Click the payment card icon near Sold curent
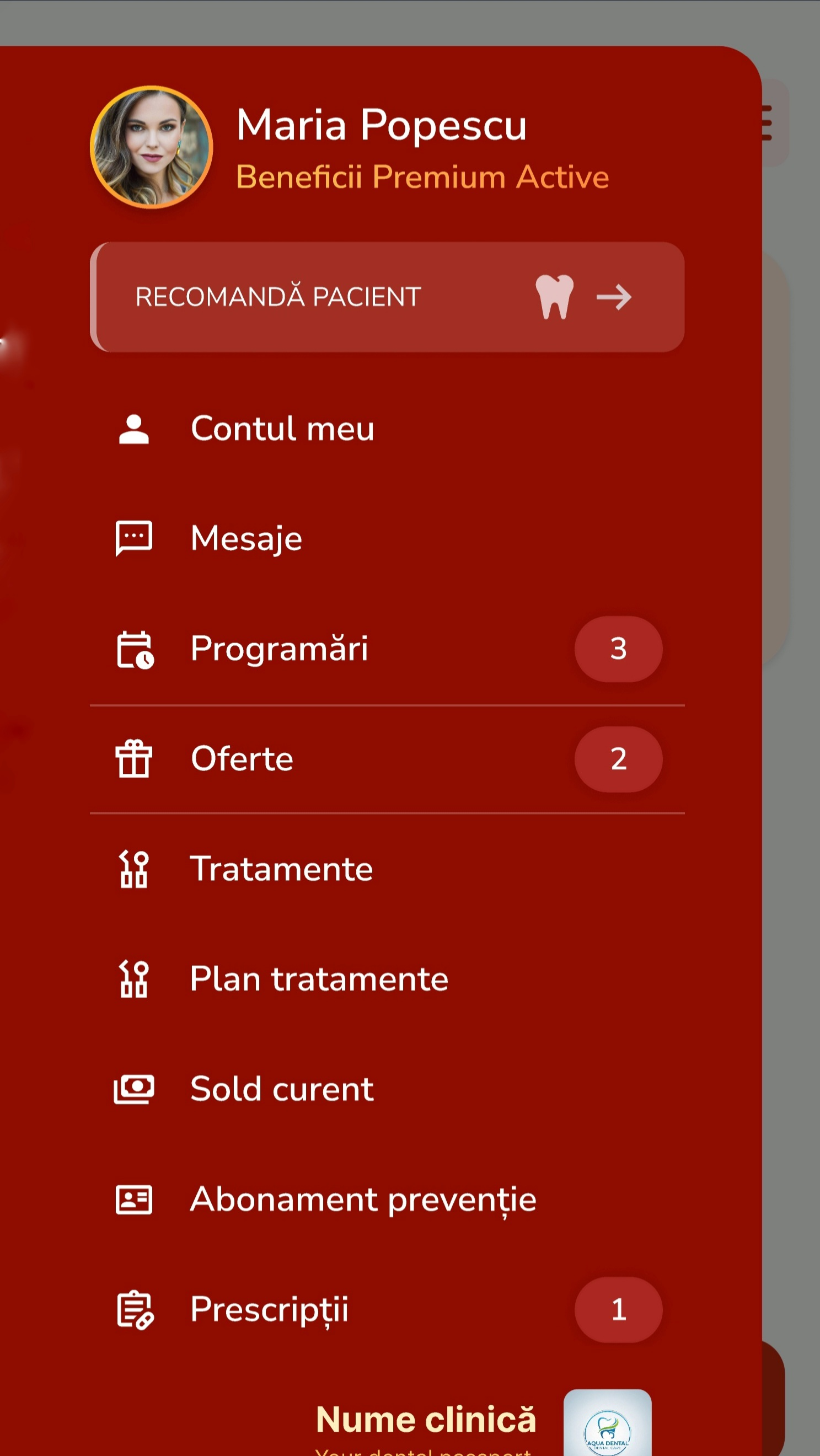This screenshot has height=1456, width=820. coord(135,1088)
